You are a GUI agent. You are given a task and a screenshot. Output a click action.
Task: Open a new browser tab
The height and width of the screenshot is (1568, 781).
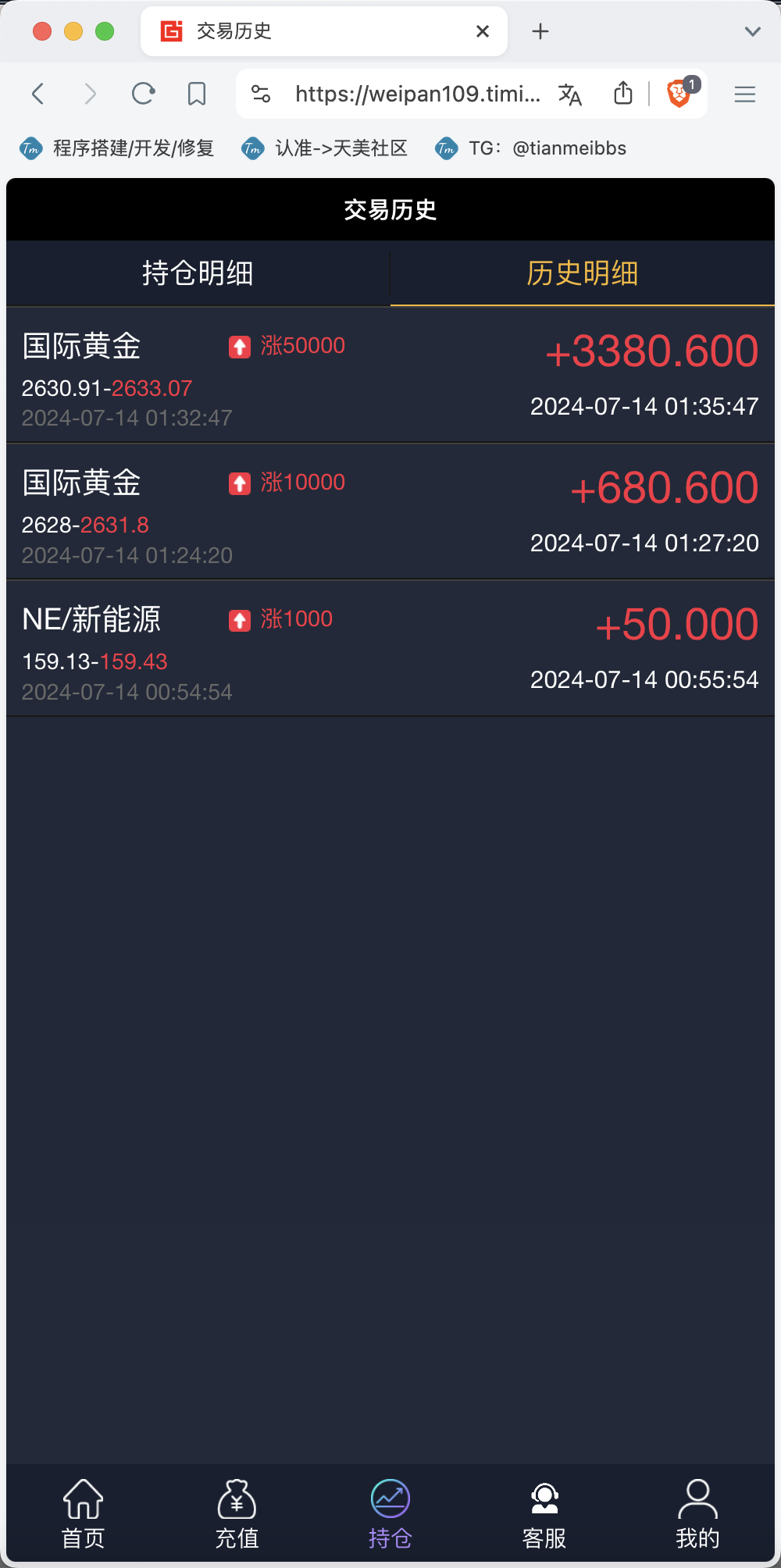(x=540, y=31)
